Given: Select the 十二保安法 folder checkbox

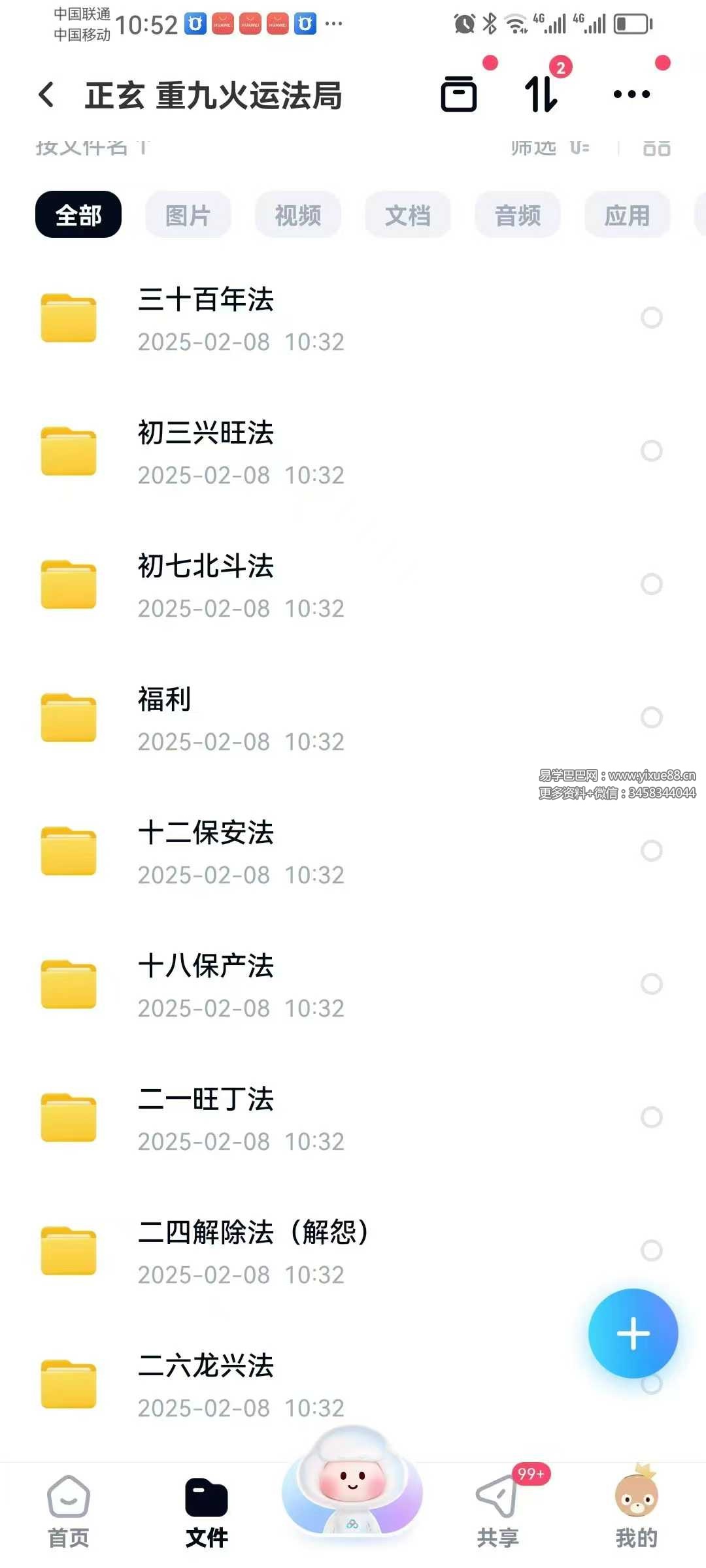Looking at the screenshot, I should pyautogui.click(x=651, y=851).
